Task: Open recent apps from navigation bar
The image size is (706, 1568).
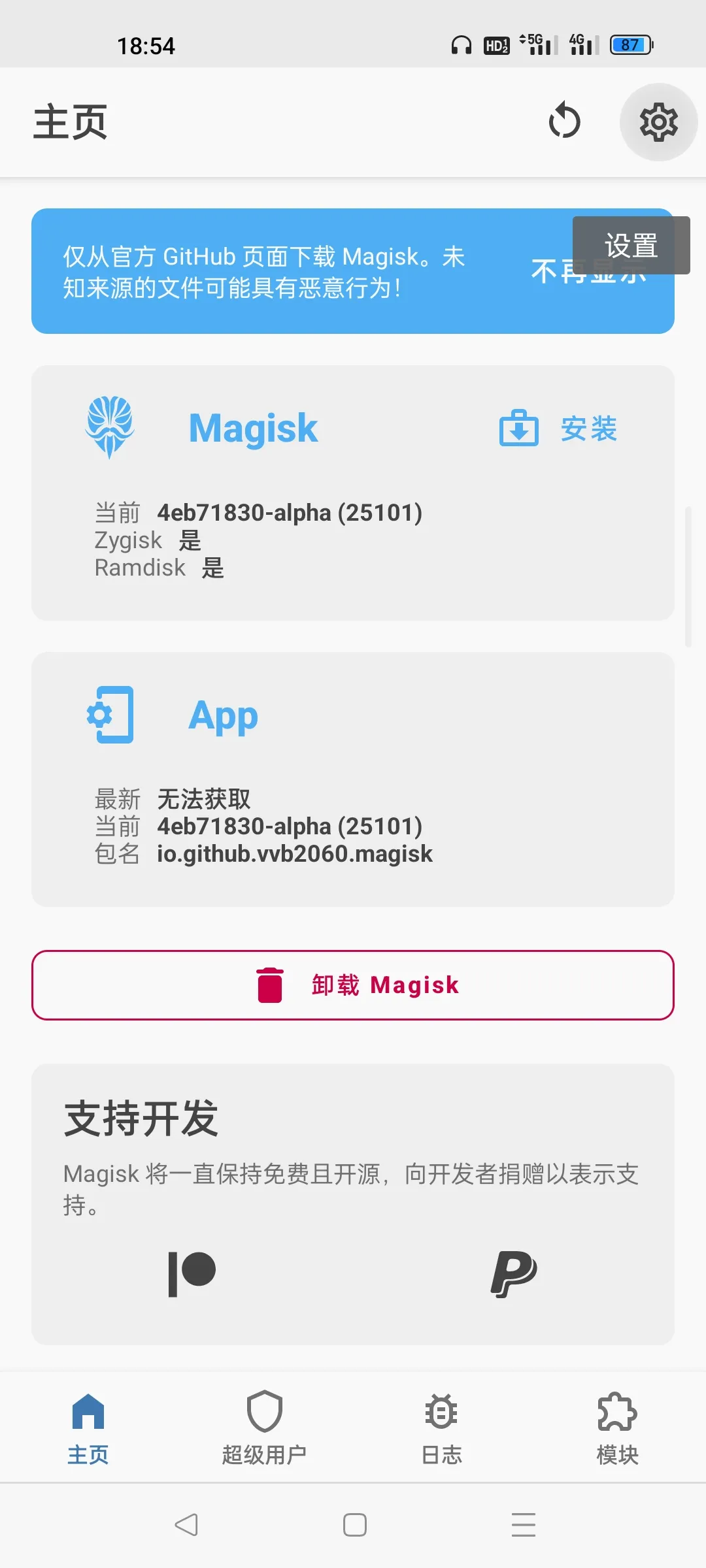Action: coord(523,1525)
